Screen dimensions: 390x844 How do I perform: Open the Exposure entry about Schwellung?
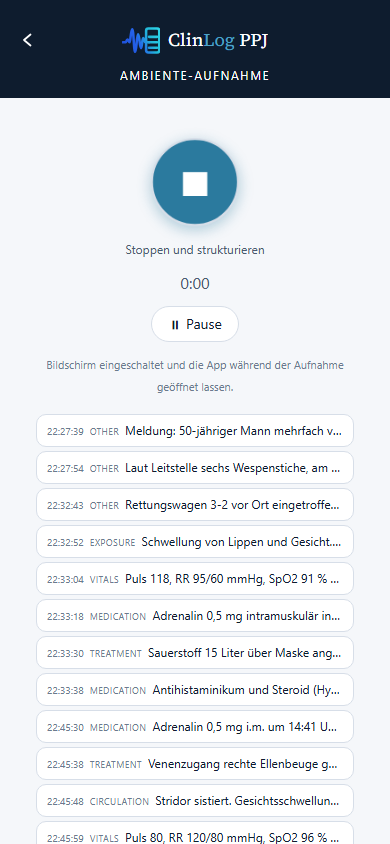pos(195,542)
